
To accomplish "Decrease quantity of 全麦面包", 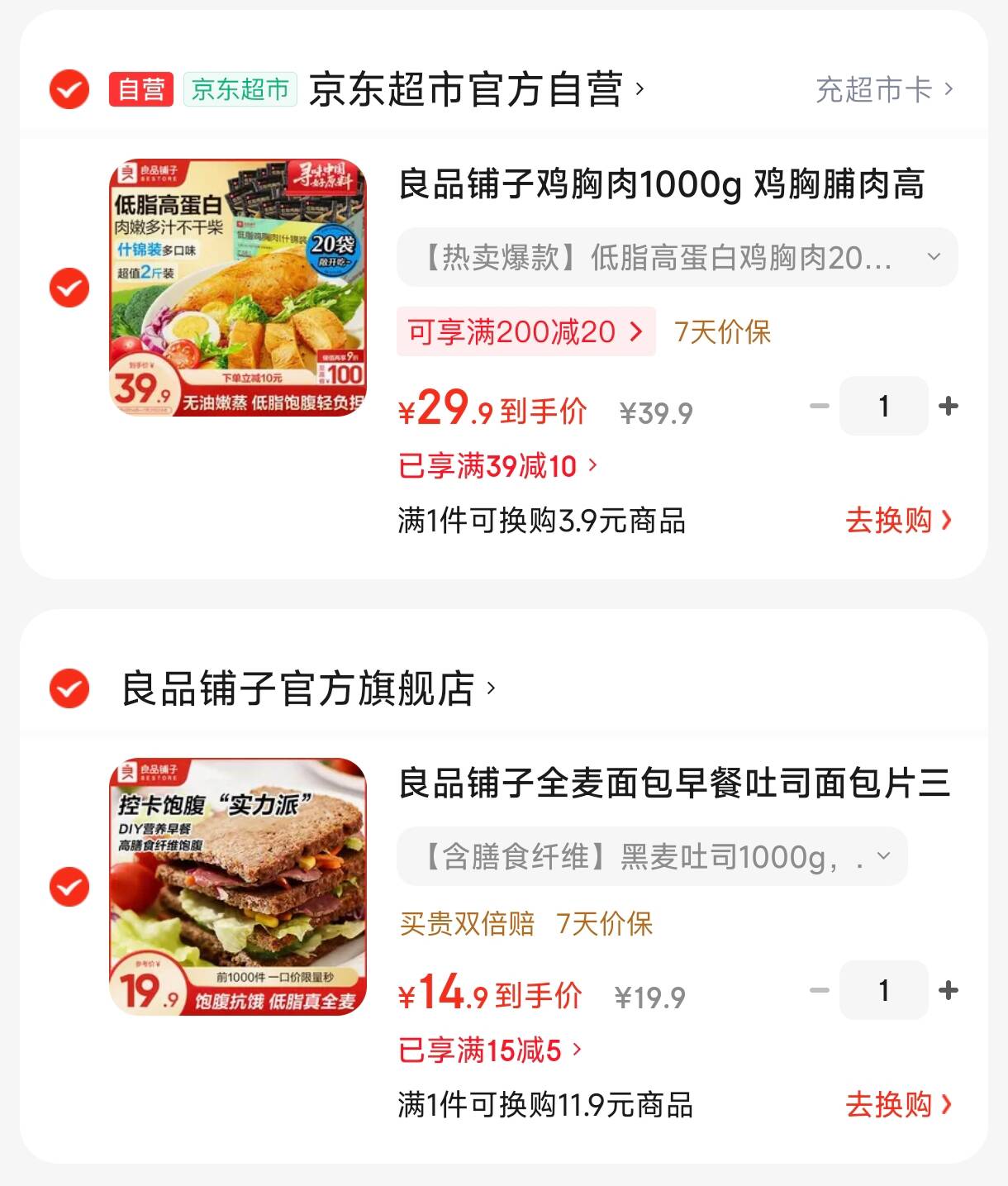I will click(x=819, y=990).
